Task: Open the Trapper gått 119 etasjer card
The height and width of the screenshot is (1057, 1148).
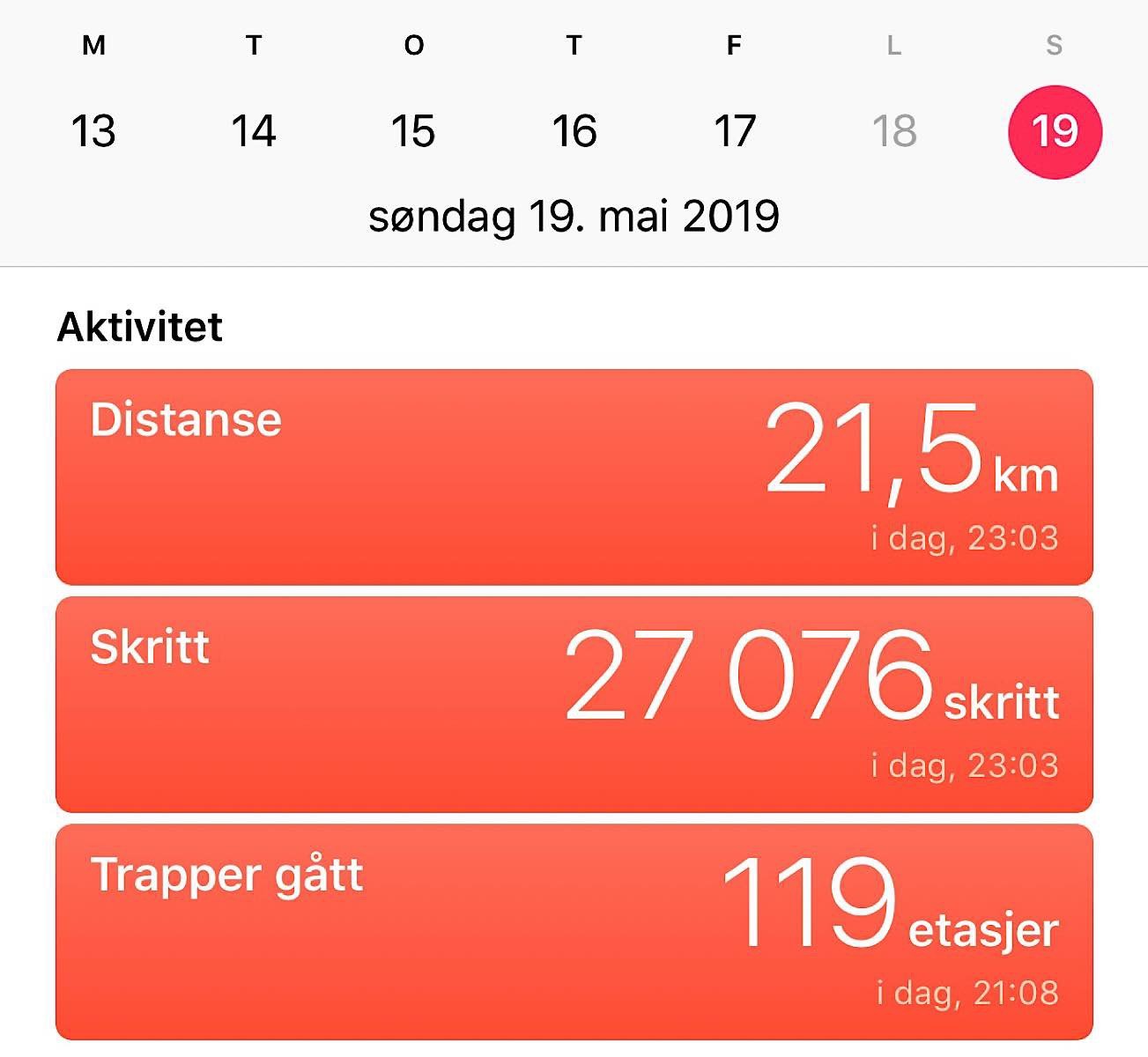Action: tap(574, 931)
